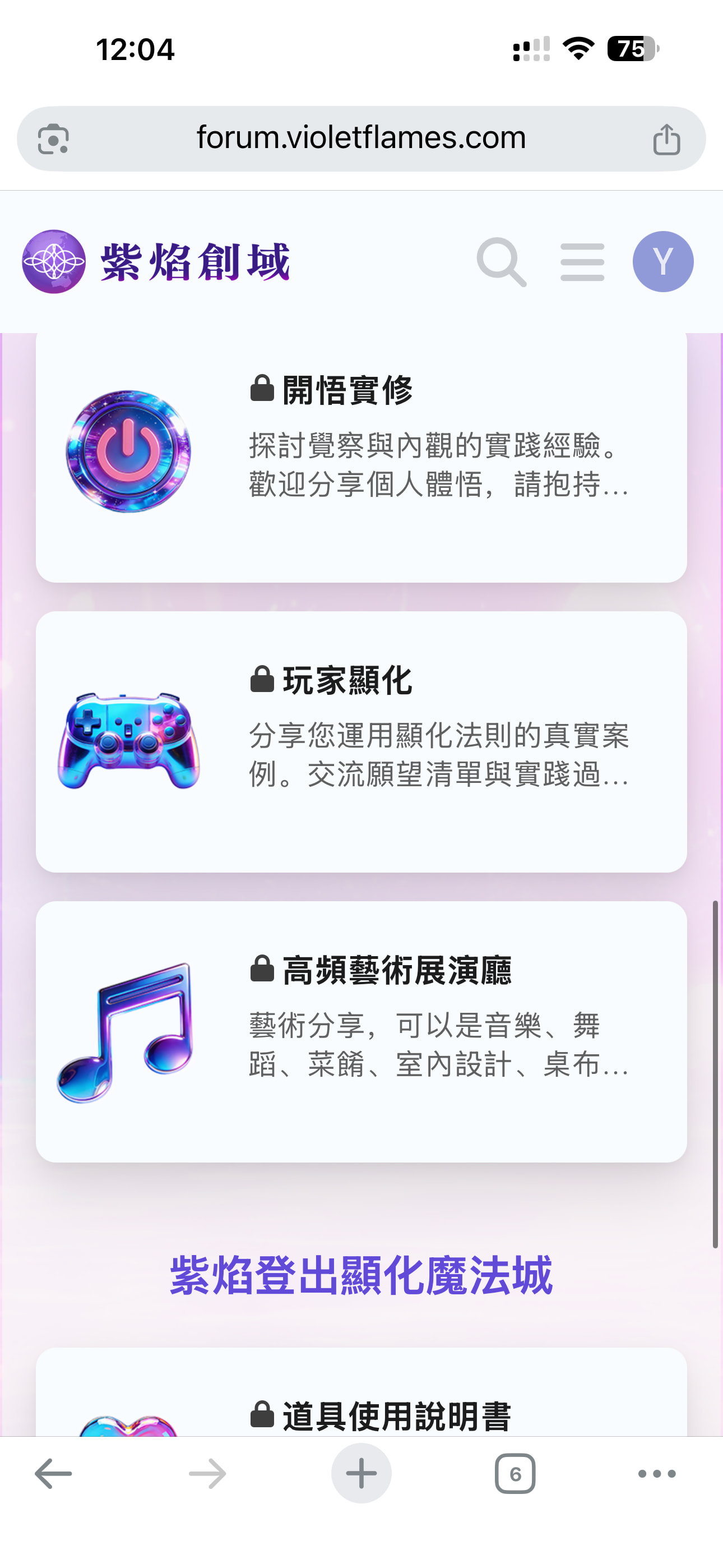Open the 開悟實修 category
This screenshot has width=723, height=1568.
coord(347,390)
